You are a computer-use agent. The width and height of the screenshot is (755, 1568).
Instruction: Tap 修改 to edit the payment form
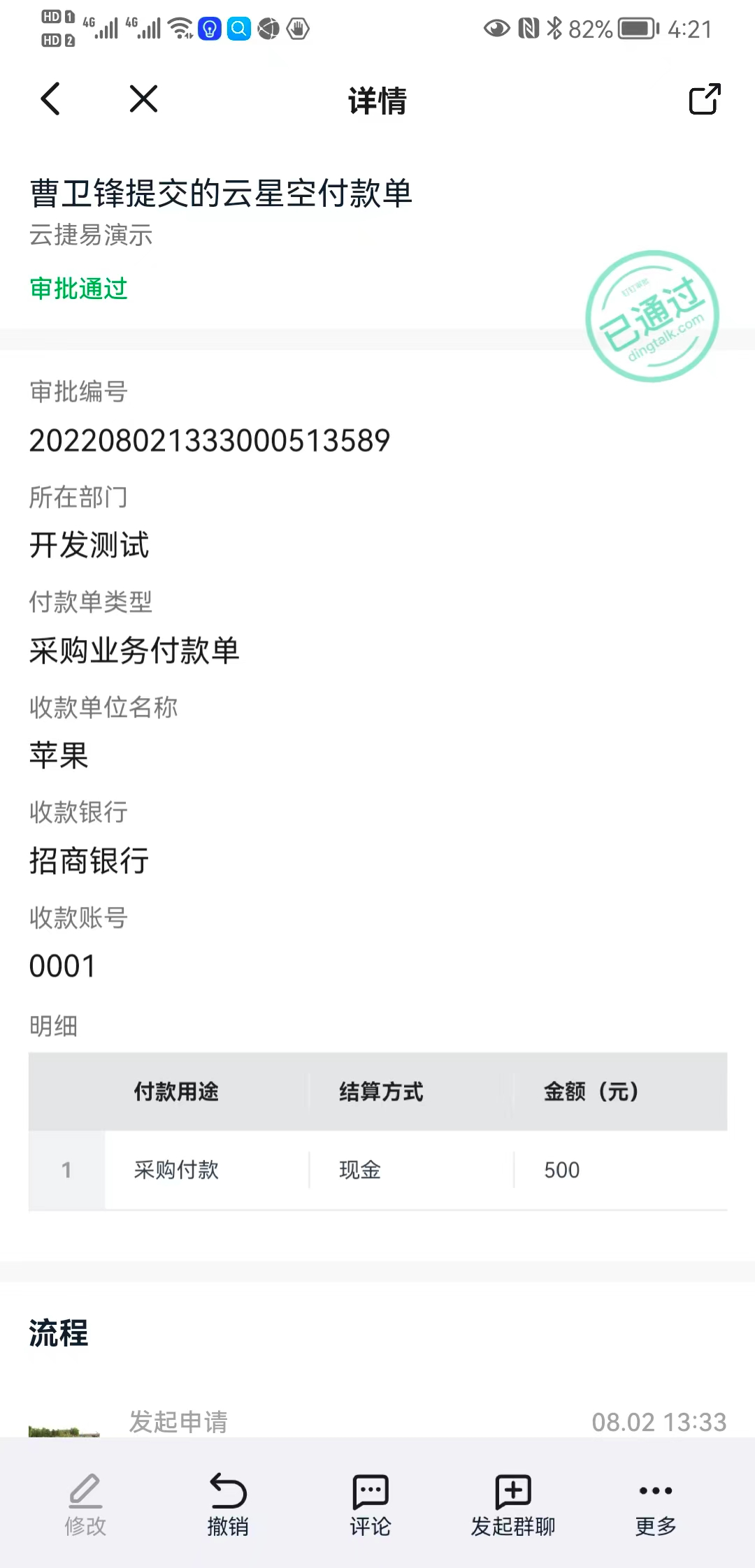(x=85, y=1504)
